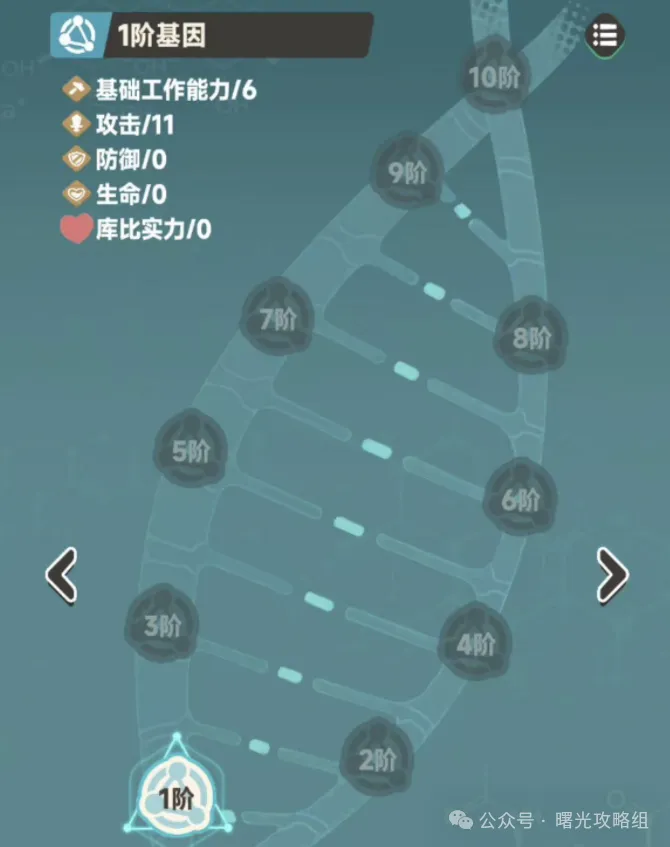
Task: View the 6阶 gene node
Action: pyautogui.click(x=521, y=499)
